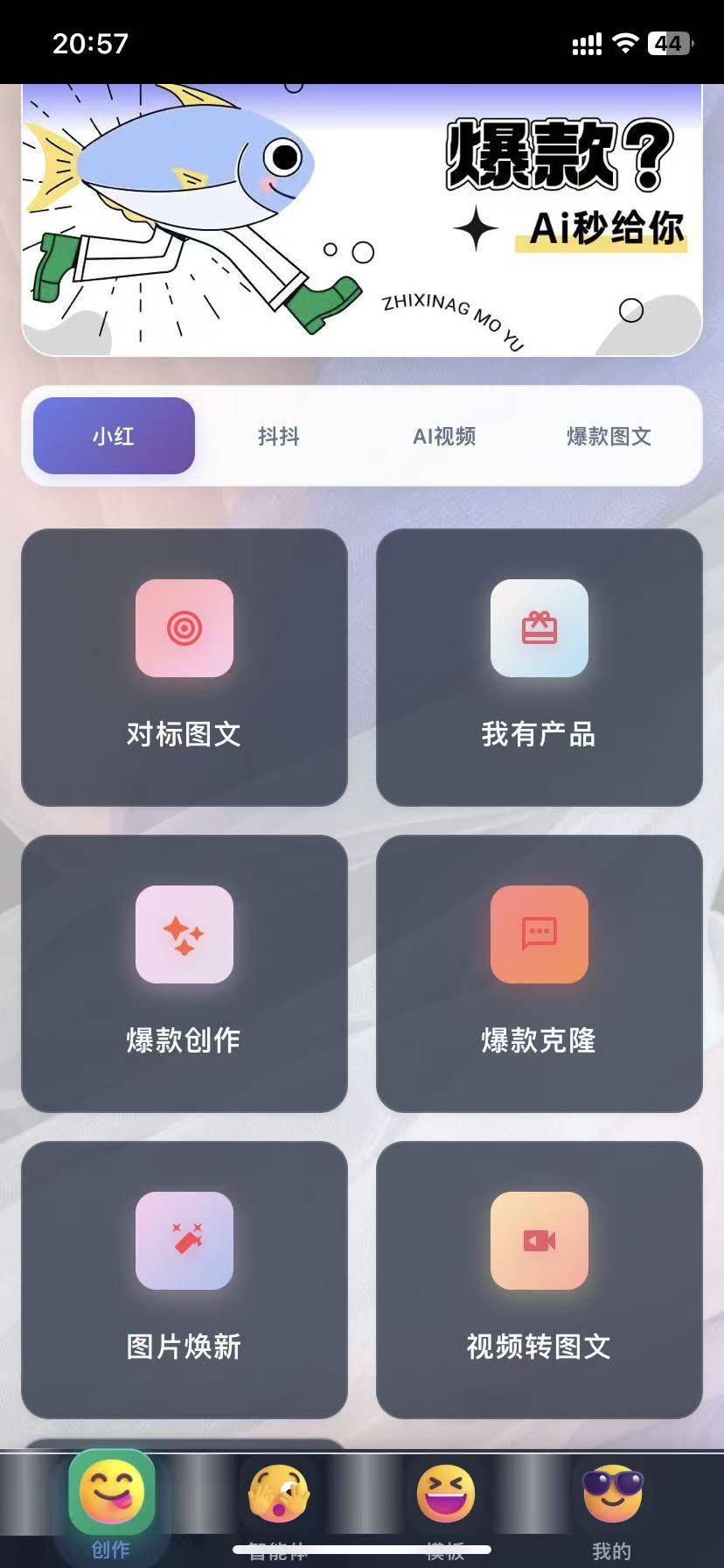Open 爆款创作 via the sparkle icon
Image resolution: width=724 pixels, height=1568 pixels.
coord(184,935)
